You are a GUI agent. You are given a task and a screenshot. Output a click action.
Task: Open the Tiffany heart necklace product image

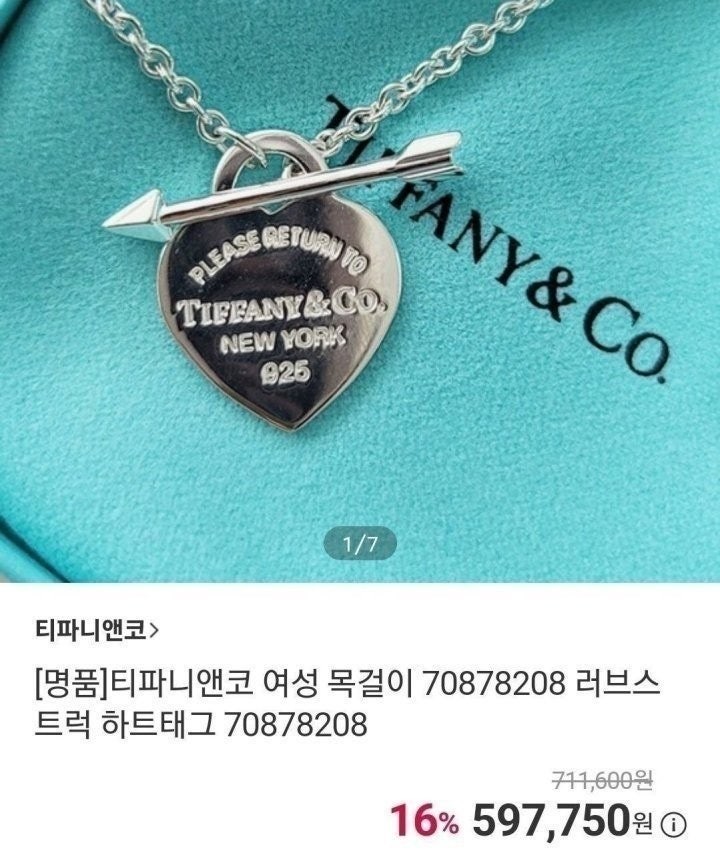(x=360, y=290)
